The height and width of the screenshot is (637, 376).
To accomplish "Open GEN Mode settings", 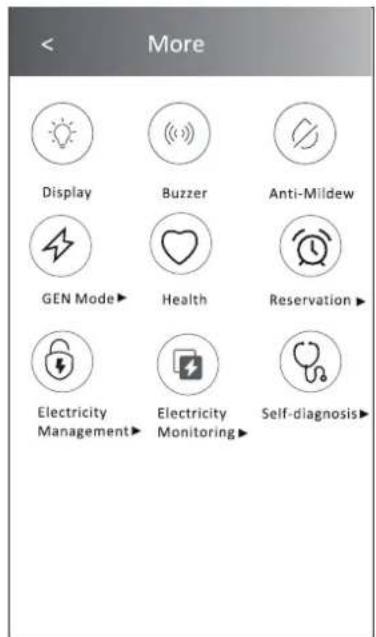I will (x=60, y=246).
